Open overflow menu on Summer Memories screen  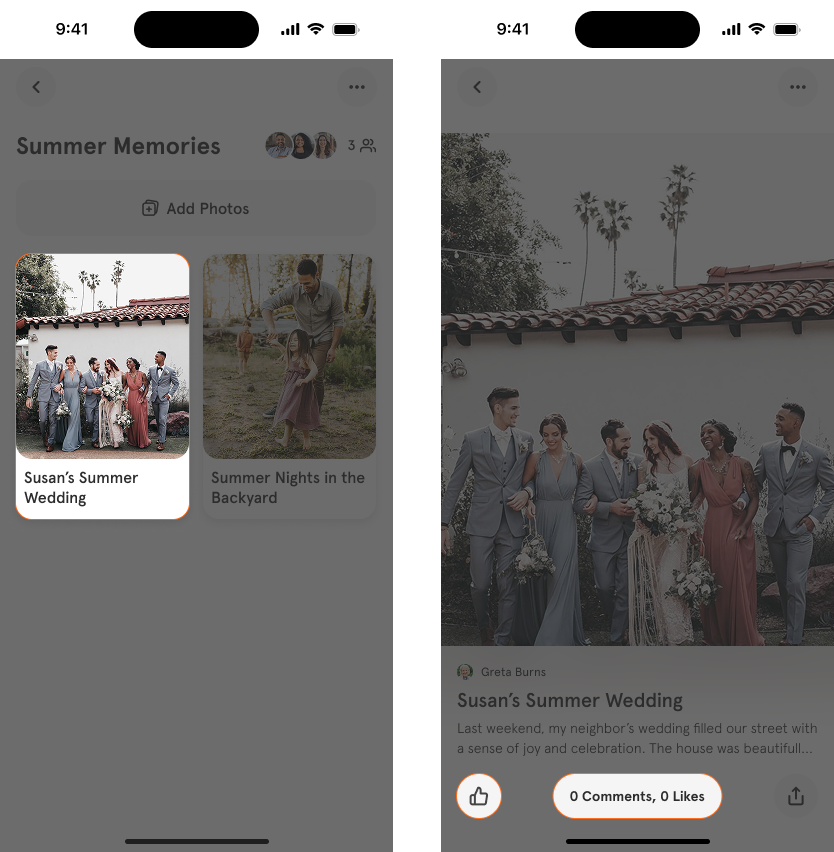357,87
